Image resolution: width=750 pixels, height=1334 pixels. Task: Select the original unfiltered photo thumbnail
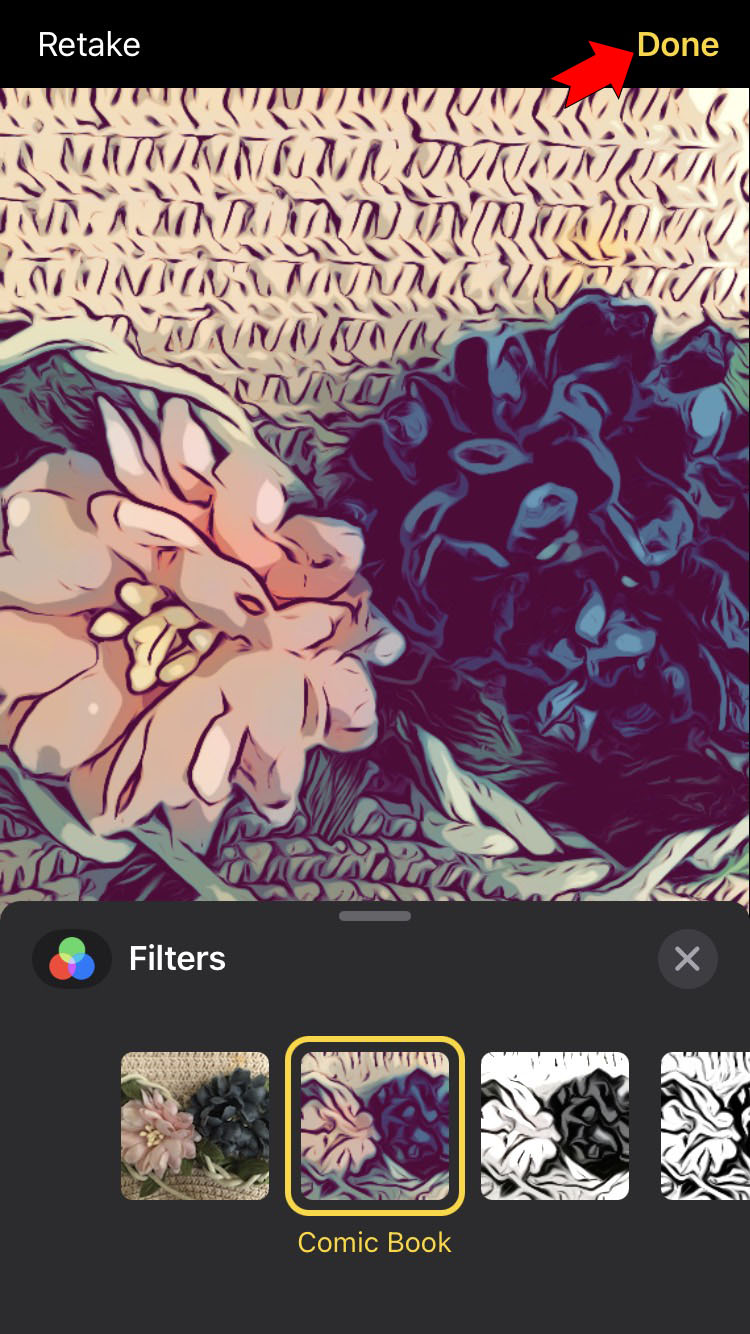pyautogui.click(x=195, y=1125)
